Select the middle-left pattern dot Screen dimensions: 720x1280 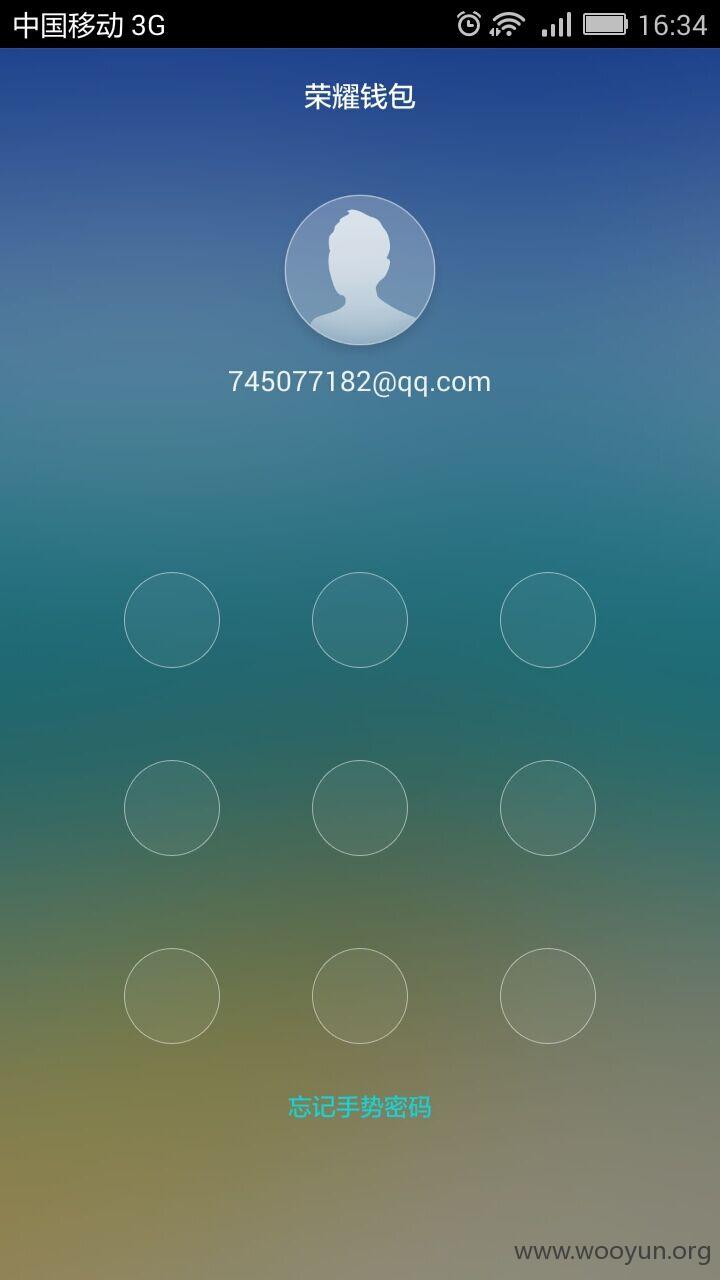[x=172, y=808]
